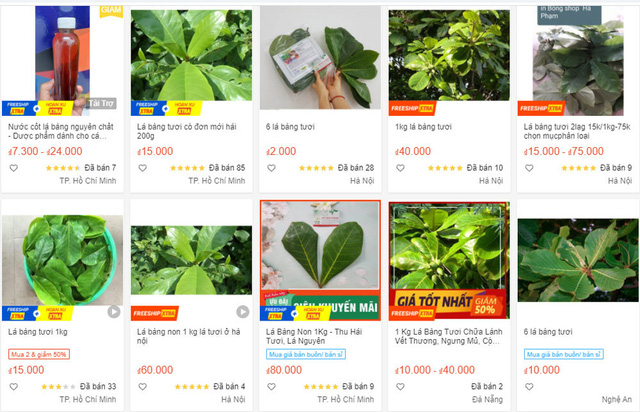This screenshot has height=412, width=640.
Task: Like the Lá Bàng Non 1Kg ₫80.000 item
Action: [x=271, y=387]
